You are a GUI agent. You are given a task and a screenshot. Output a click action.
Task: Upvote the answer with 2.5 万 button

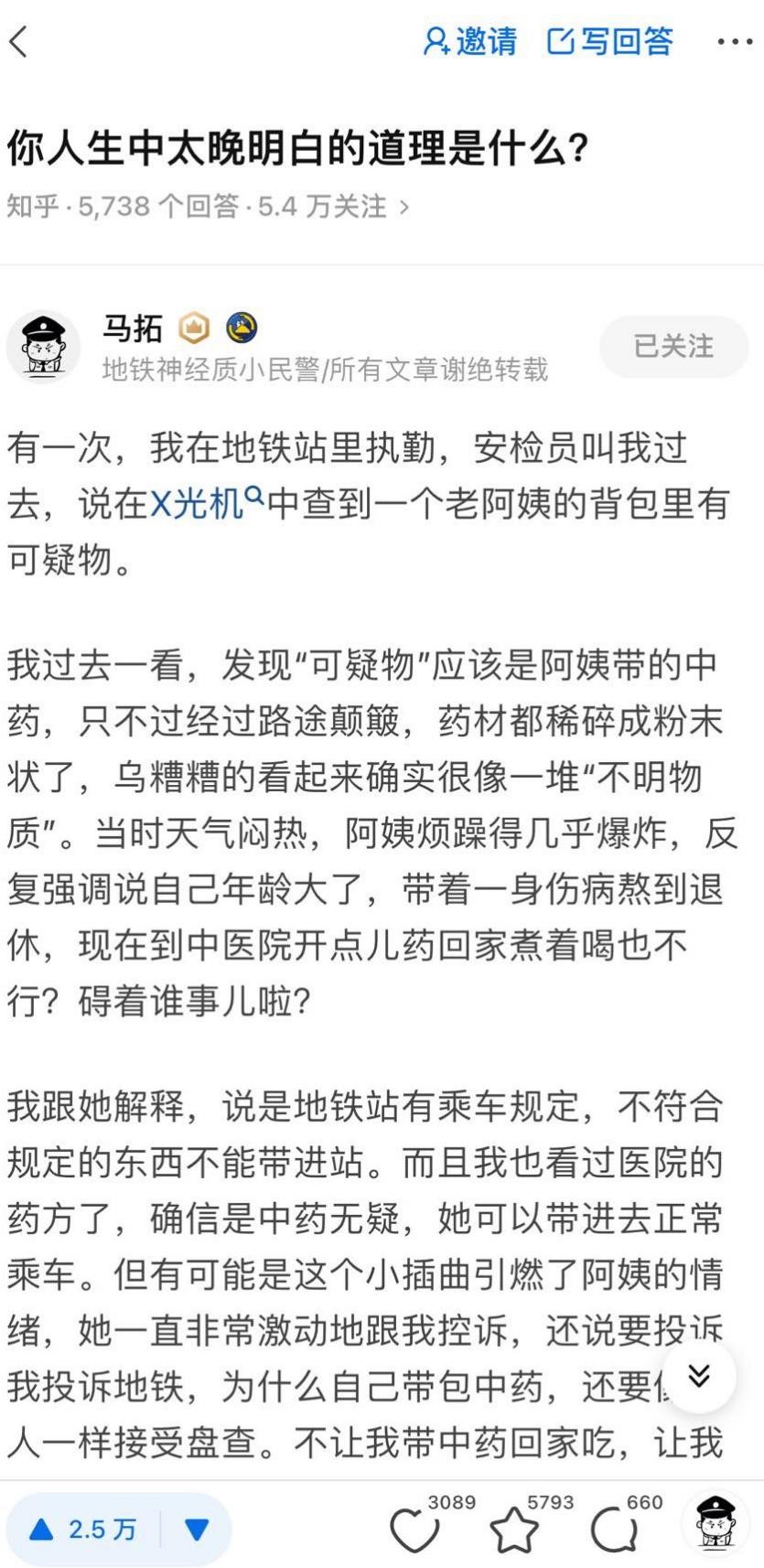tap(83, 1529)
